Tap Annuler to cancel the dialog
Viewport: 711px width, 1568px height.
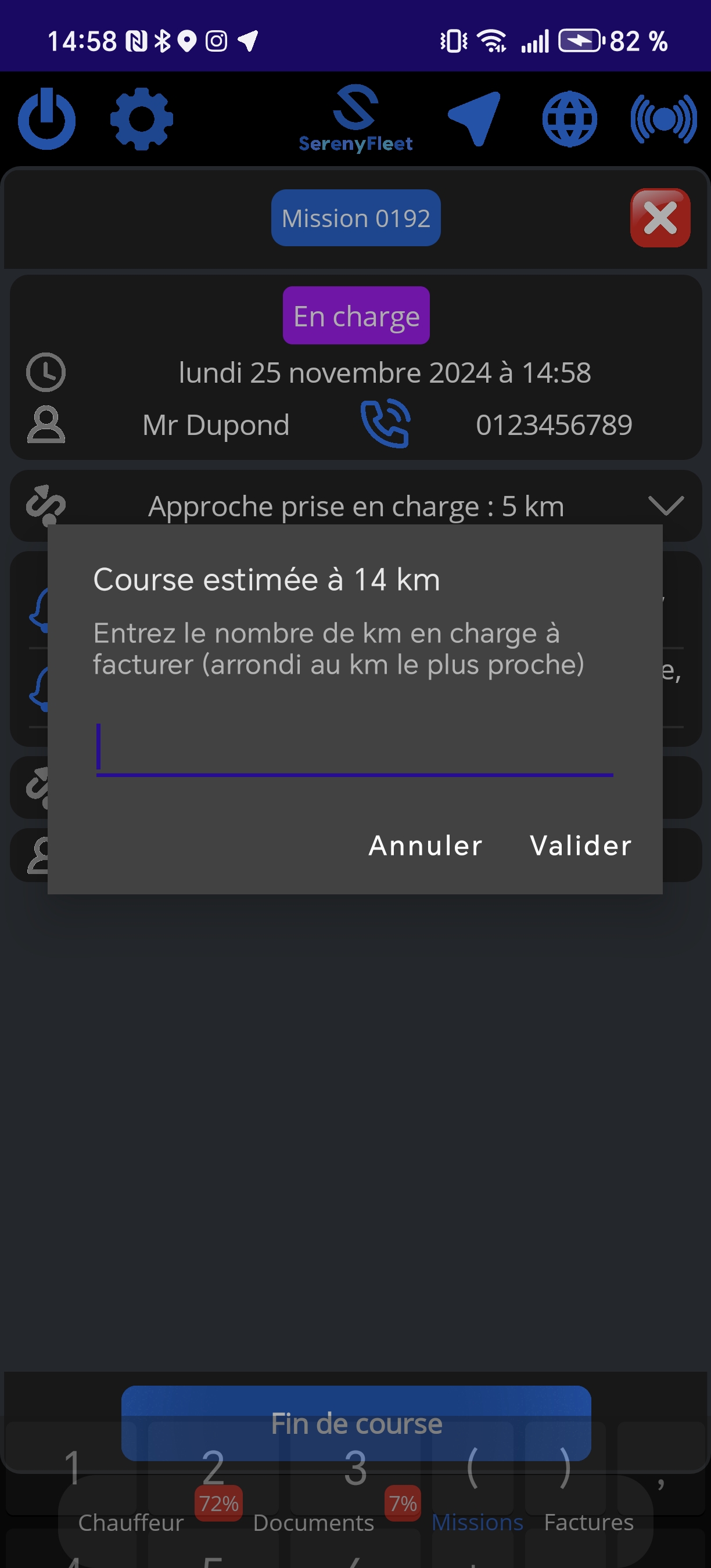point(425,845)
